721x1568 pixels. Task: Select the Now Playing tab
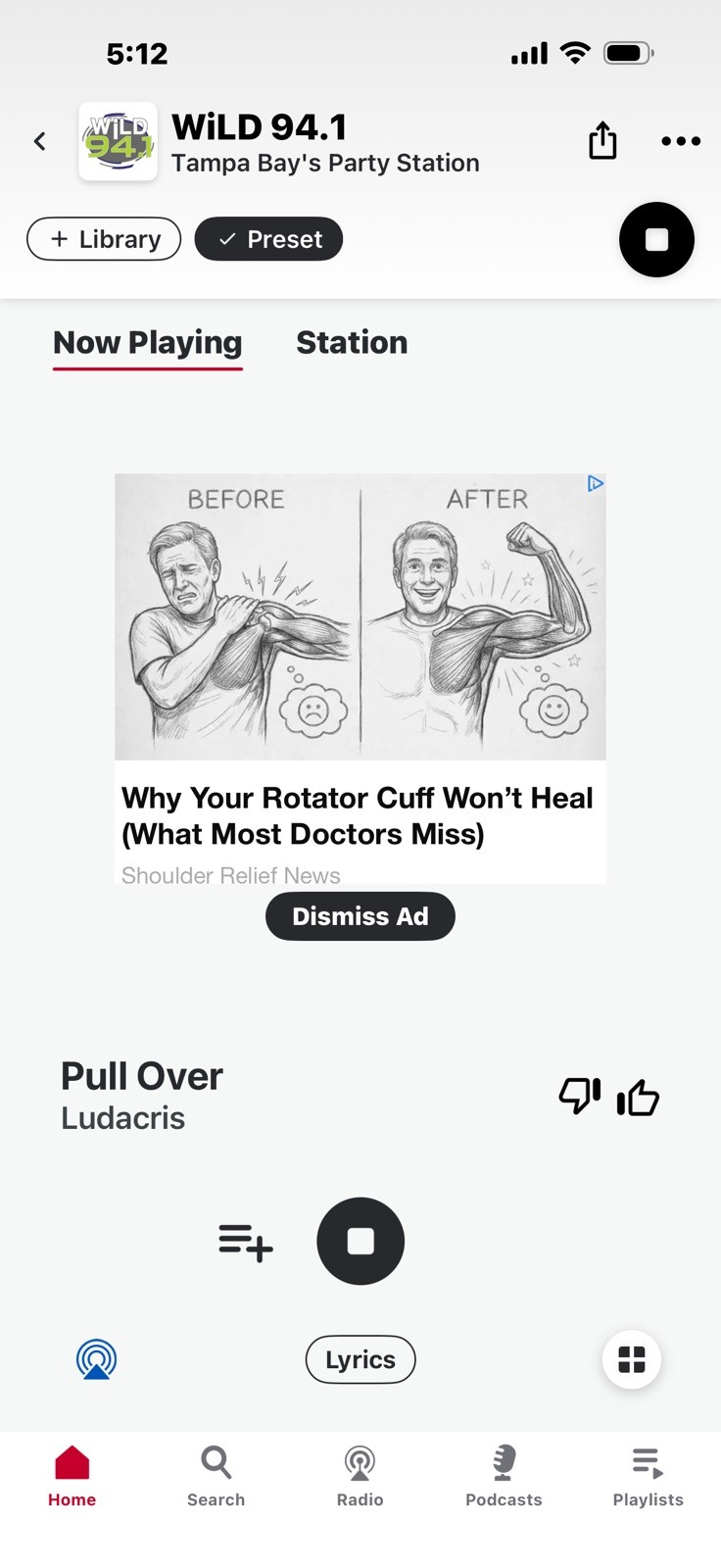(x=148, y=343)
